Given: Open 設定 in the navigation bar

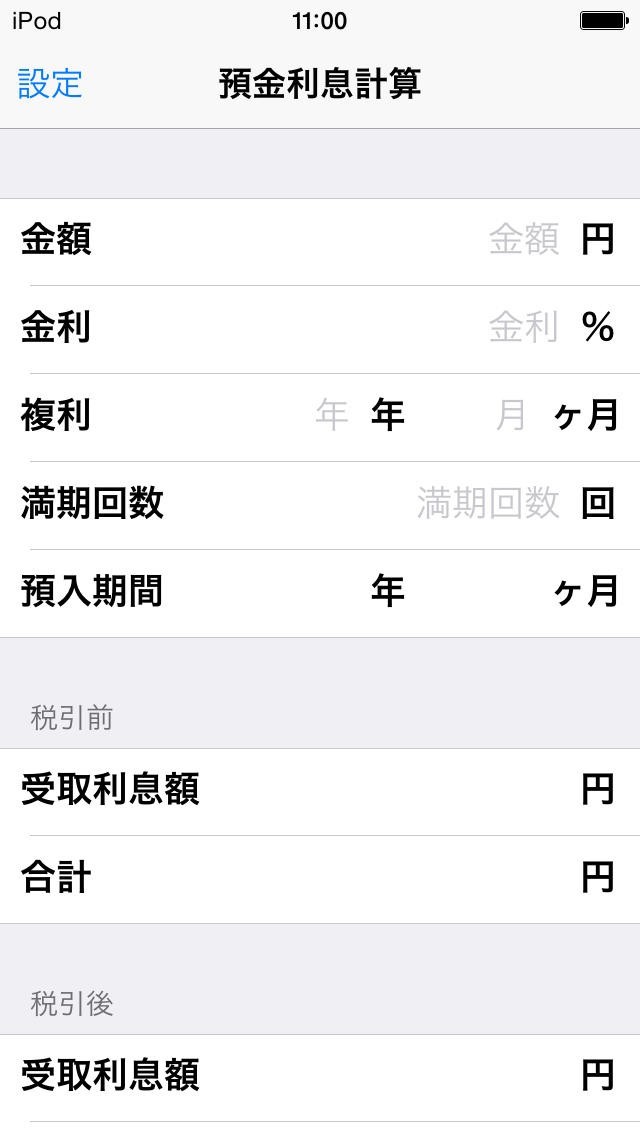Looking at the screenshot, I should click(x=50, y=84).
